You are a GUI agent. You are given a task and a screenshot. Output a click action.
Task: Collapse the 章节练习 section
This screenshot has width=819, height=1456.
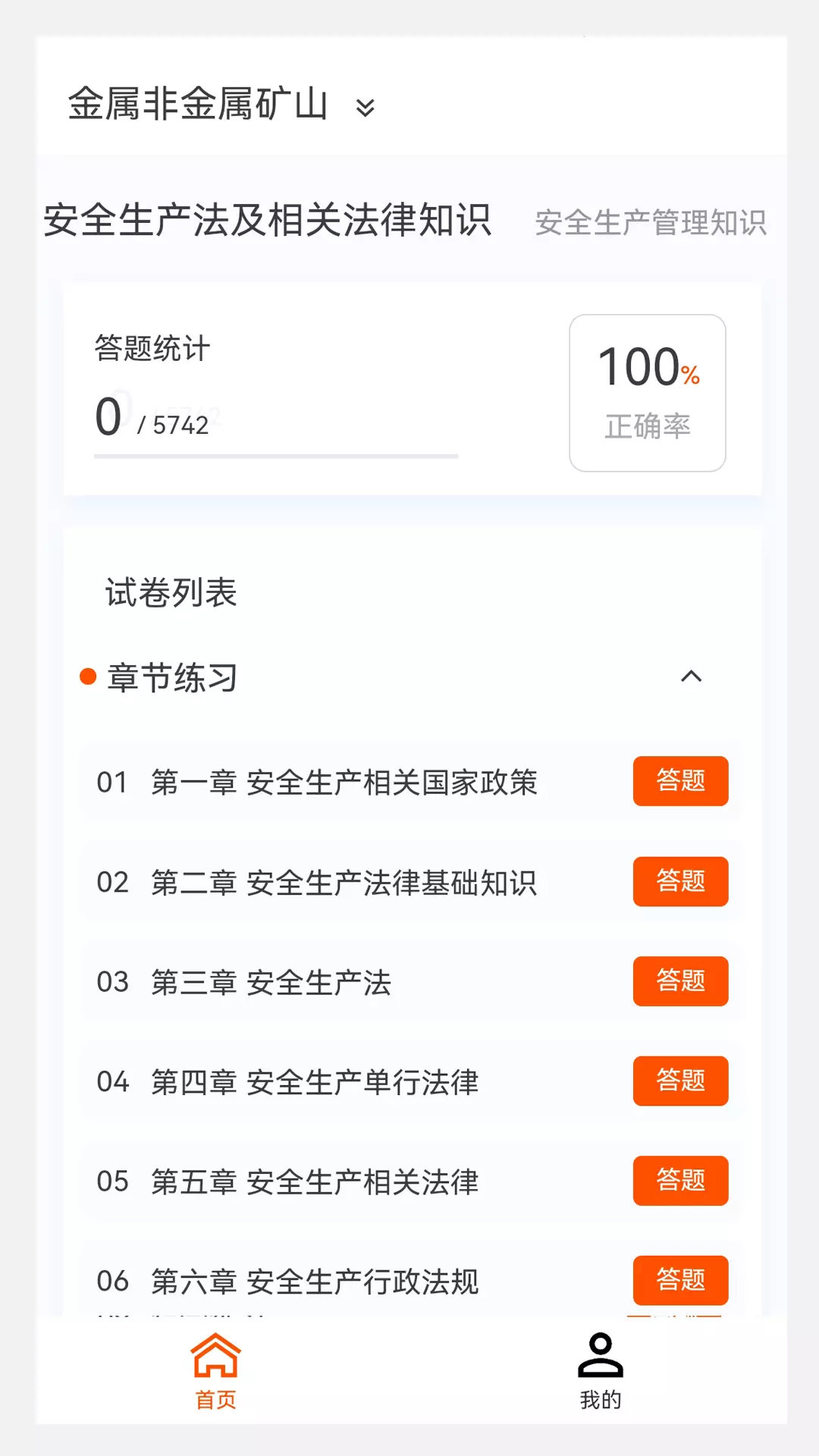click(691, 676)
